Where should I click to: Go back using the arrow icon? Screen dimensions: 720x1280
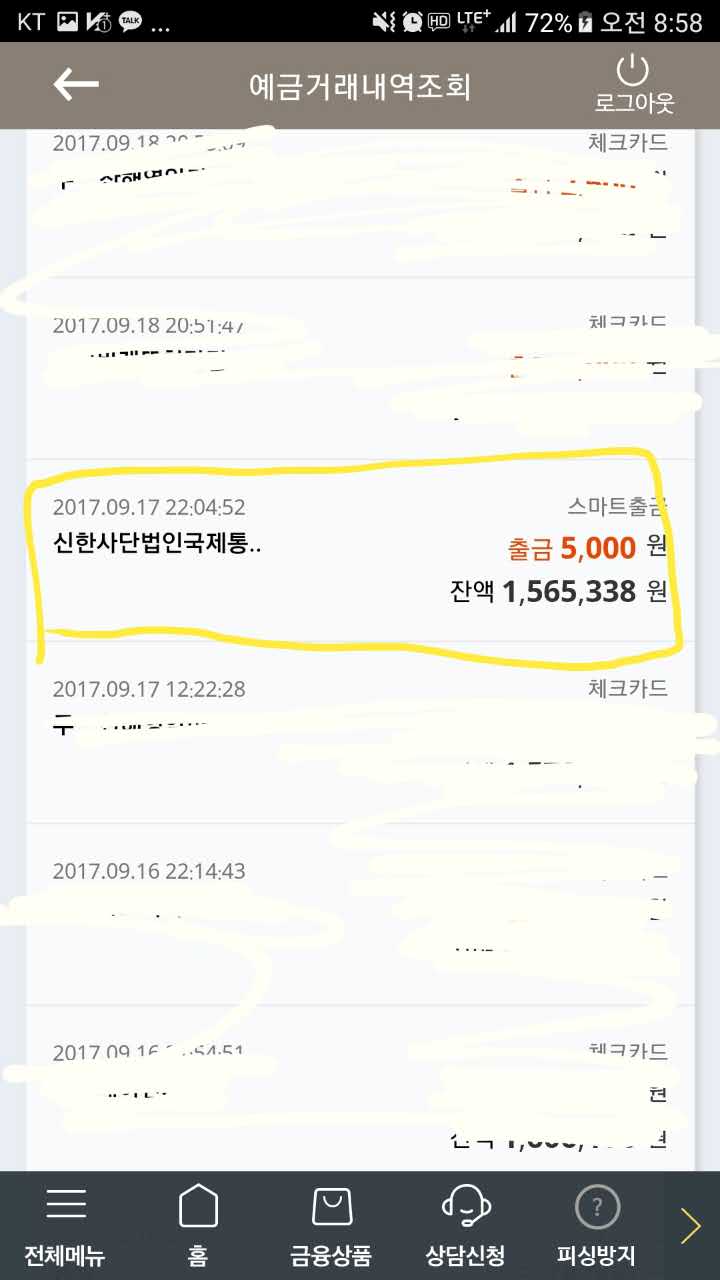coord(76,85)
